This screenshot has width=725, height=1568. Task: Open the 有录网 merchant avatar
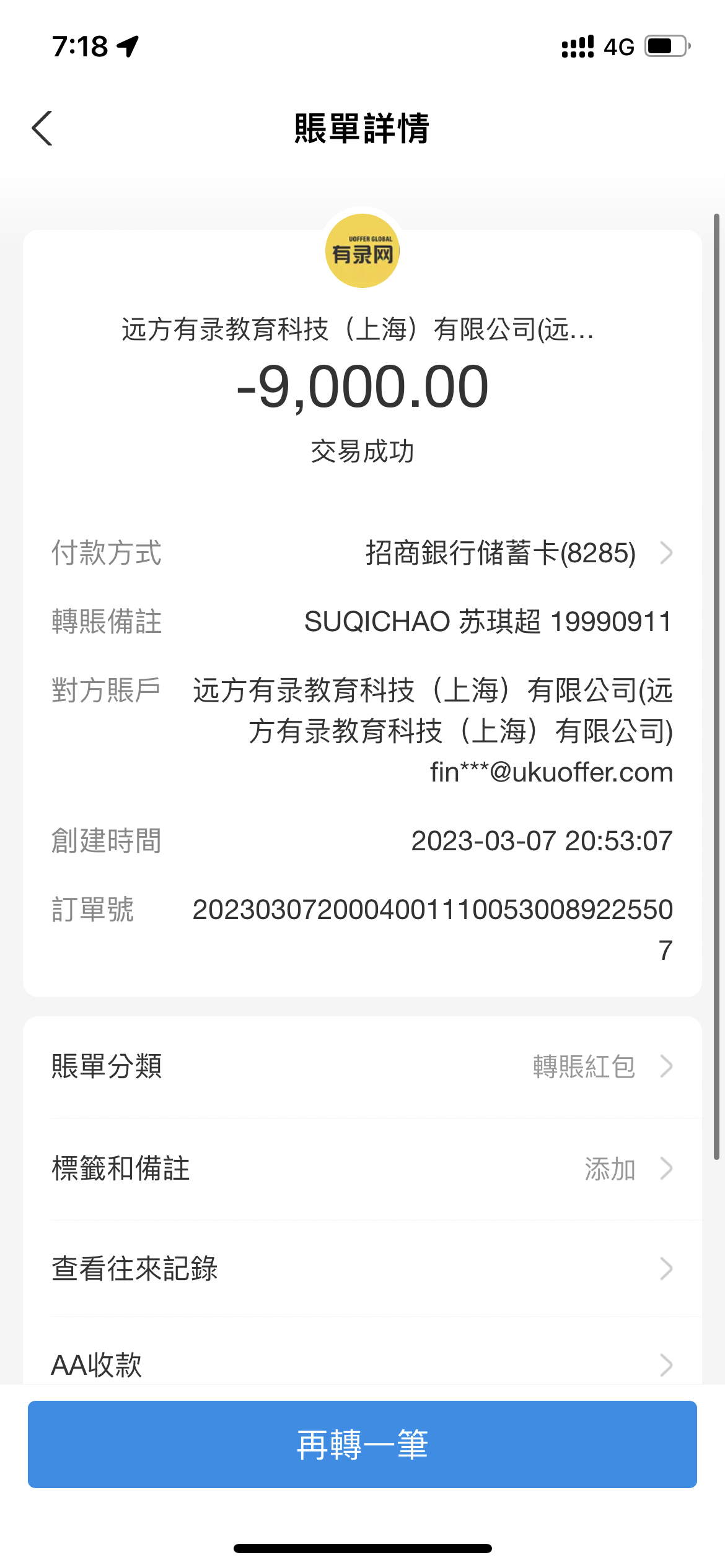[362, 251]
